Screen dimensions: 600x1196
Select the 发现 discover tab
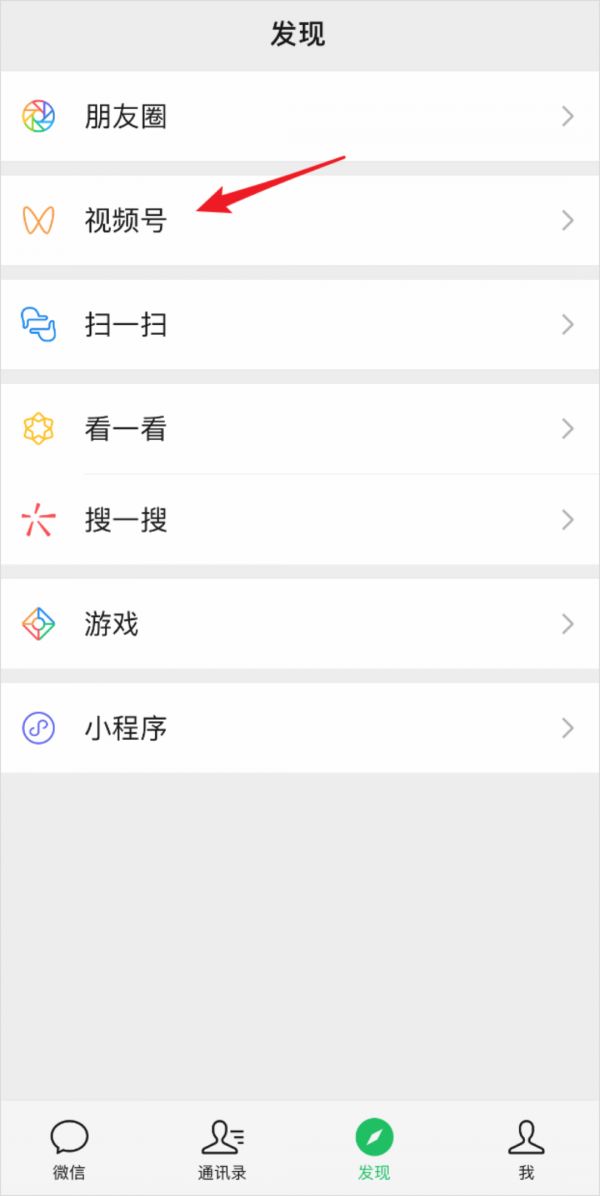click(374, 1149)
